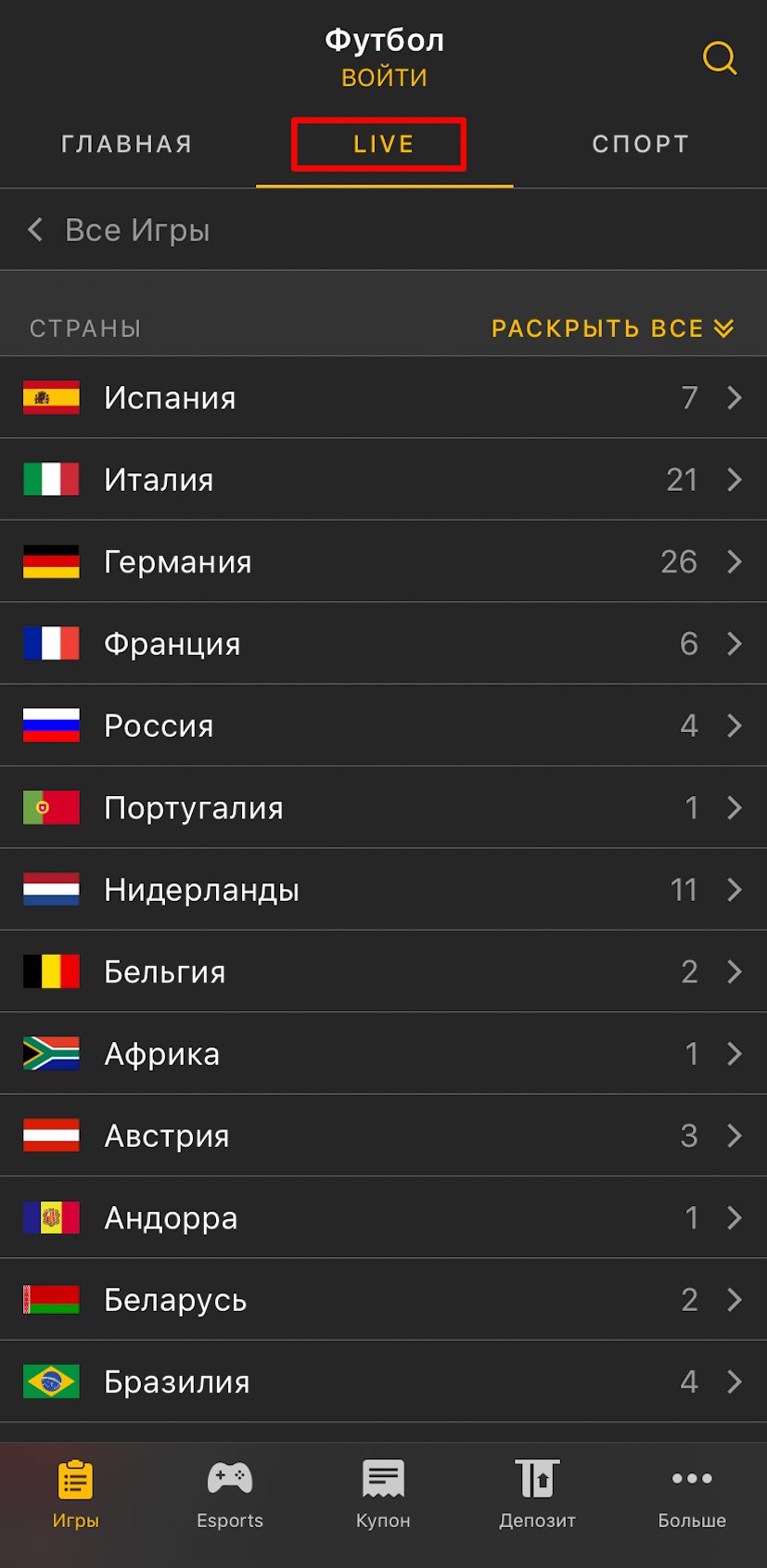Open the Франция row
The height and width of the screenshot is (1568, 767).
(383, 644)
